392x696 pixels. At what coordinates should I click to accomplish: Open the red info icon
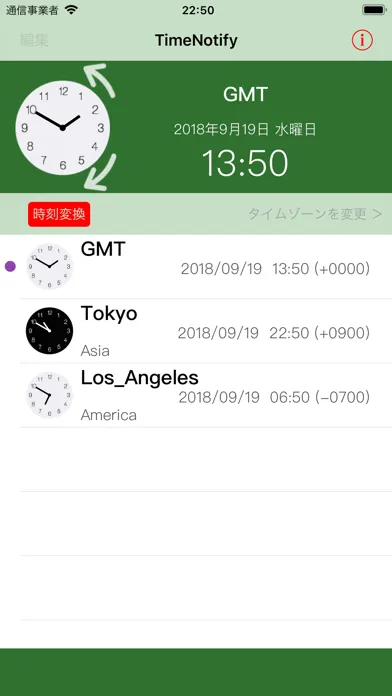coord(362,40)
